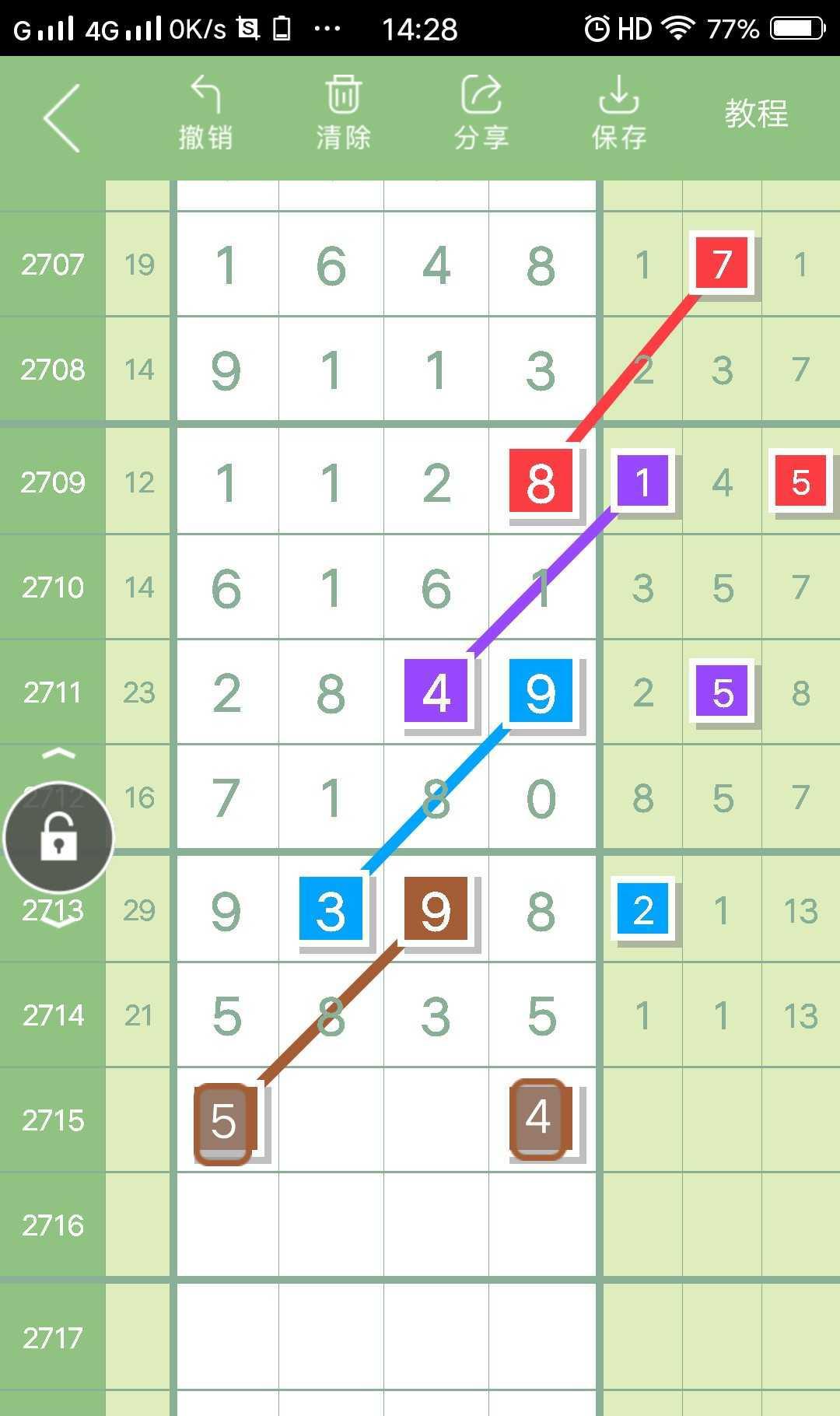840x1416 pixels.
Task: Open the 教程 tutorial
Action: coord(756,114)
